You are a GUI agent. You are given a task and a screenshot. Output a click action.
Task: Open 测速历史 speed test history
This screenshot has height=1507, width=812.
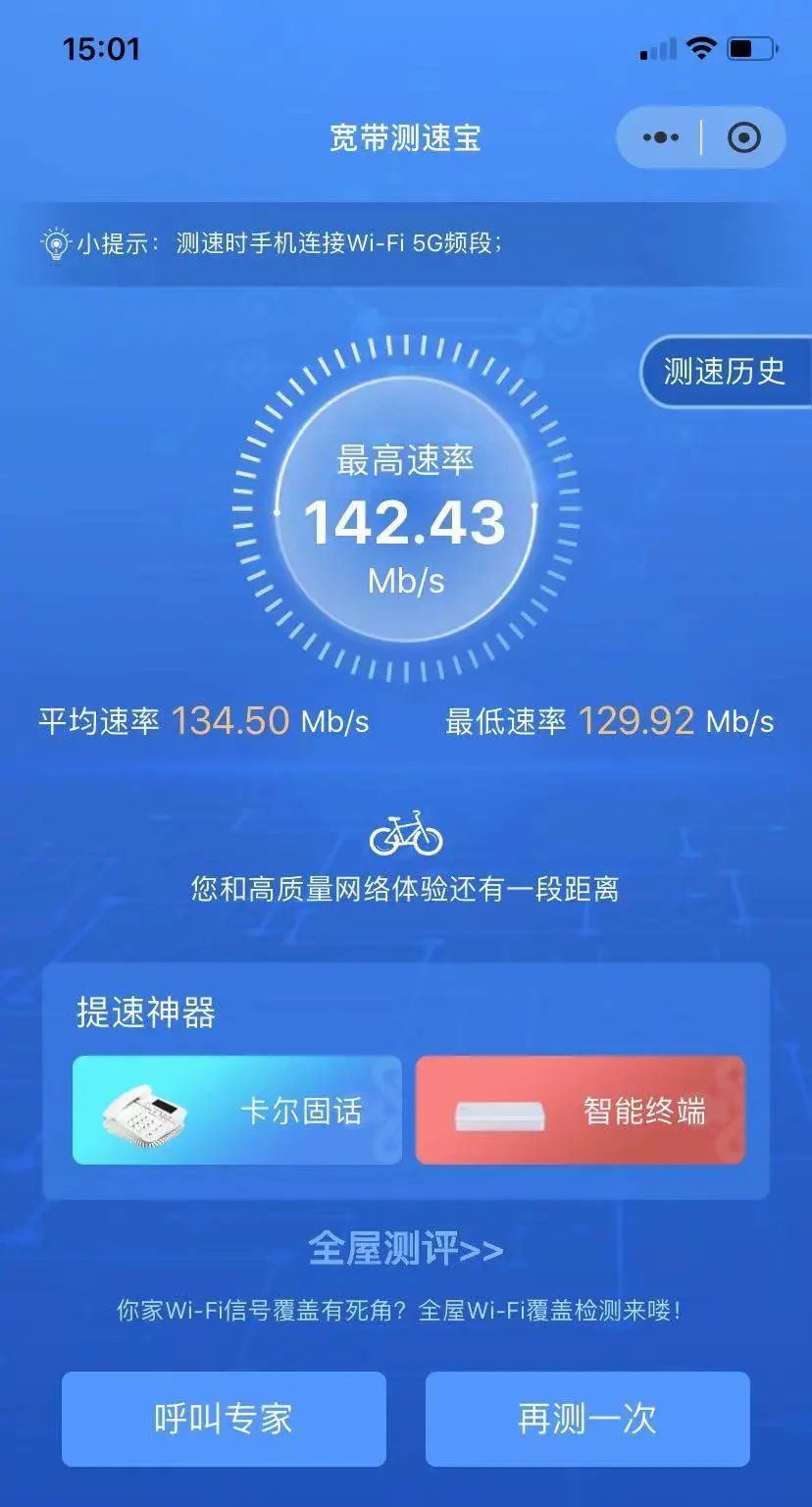tap(726, 371)
